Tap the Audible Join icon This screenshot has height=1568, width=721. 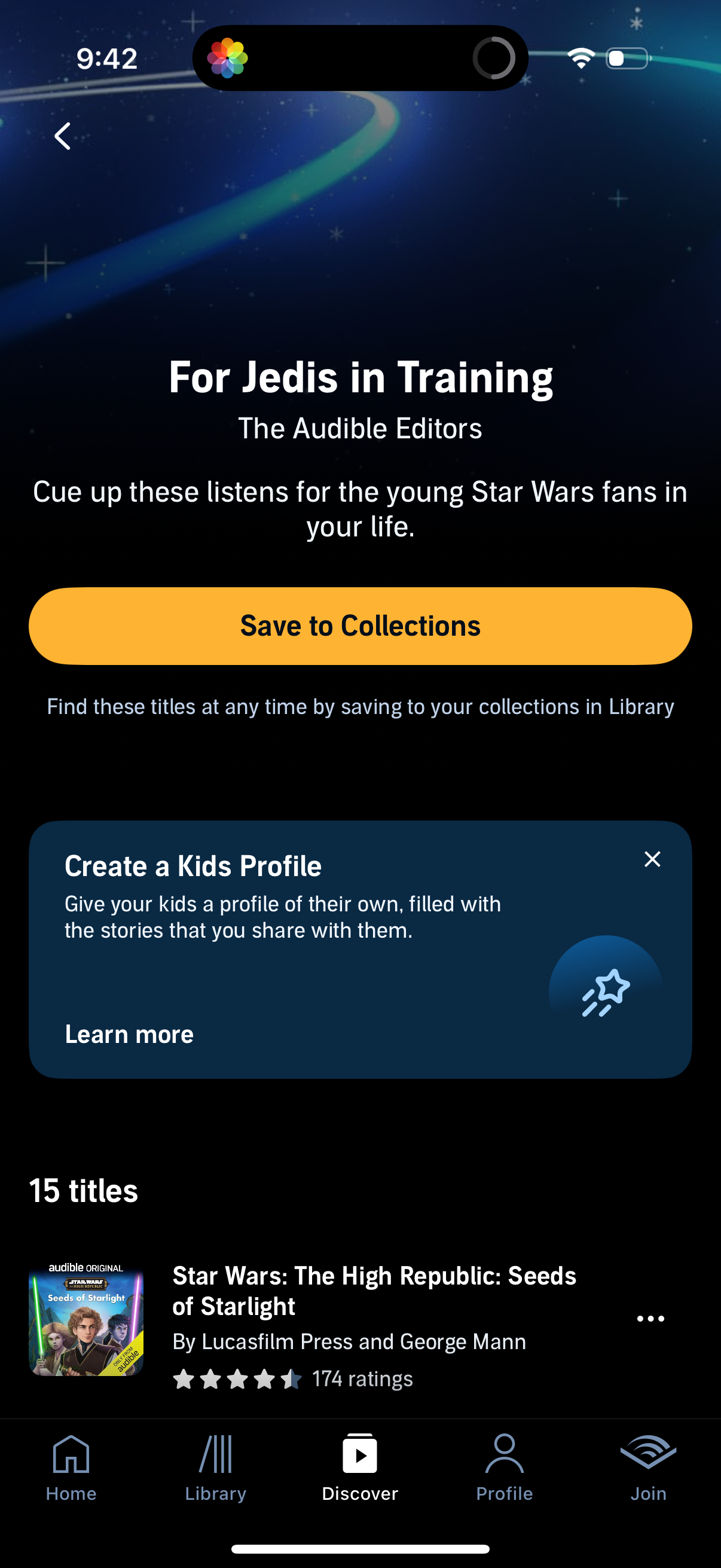[x=649, y=1458]
